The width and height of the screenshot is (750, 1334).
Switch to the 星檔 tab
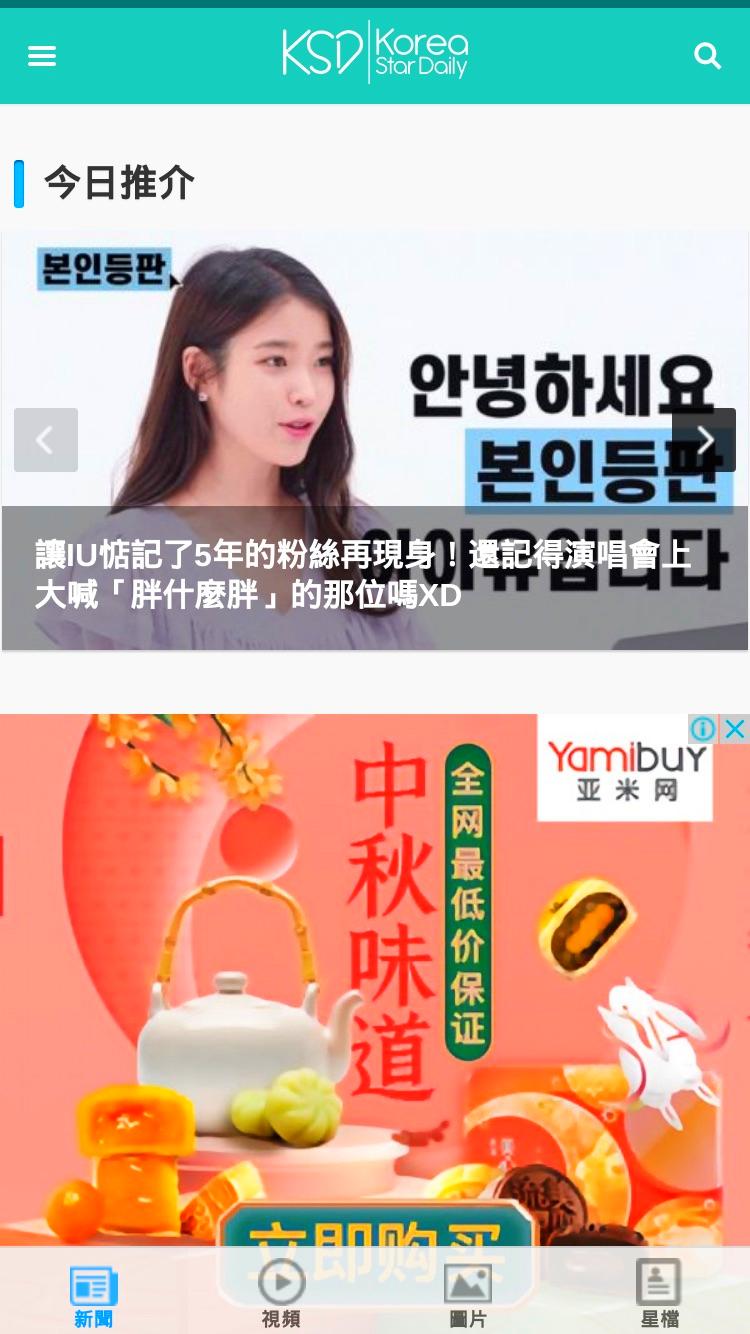click(658, 1294)
